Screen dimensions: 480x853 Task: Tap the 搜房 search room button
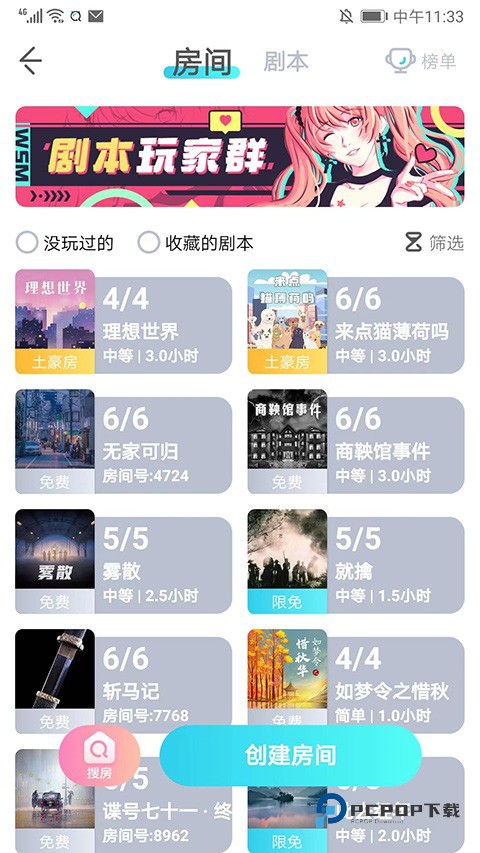[100, 756]
